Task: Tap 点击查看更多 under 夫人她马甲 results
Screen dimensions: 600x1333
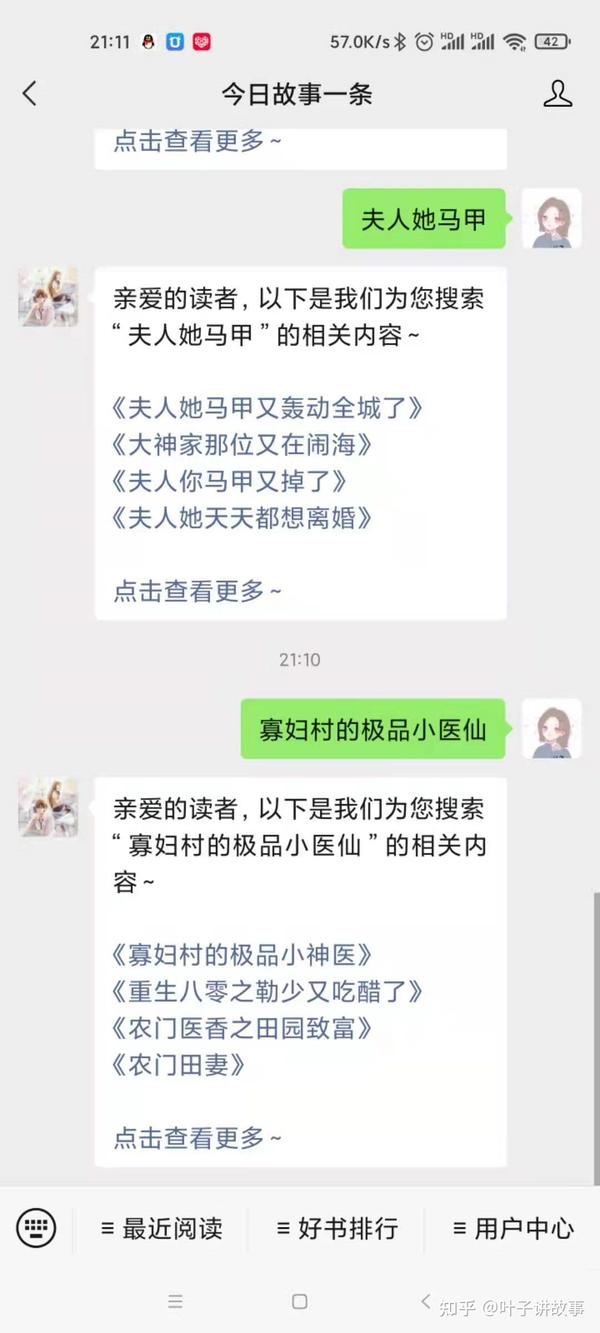Action: 197,591
